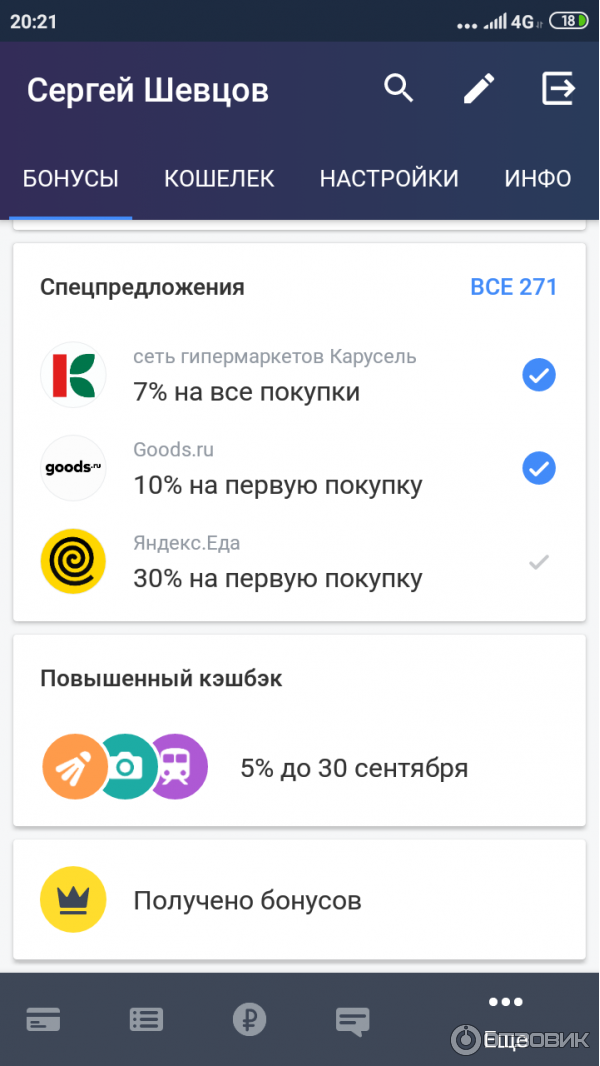The height and width of the screenshot is (1066, 600).
Task: View all 271 special offers
Action: pos(513,287)
